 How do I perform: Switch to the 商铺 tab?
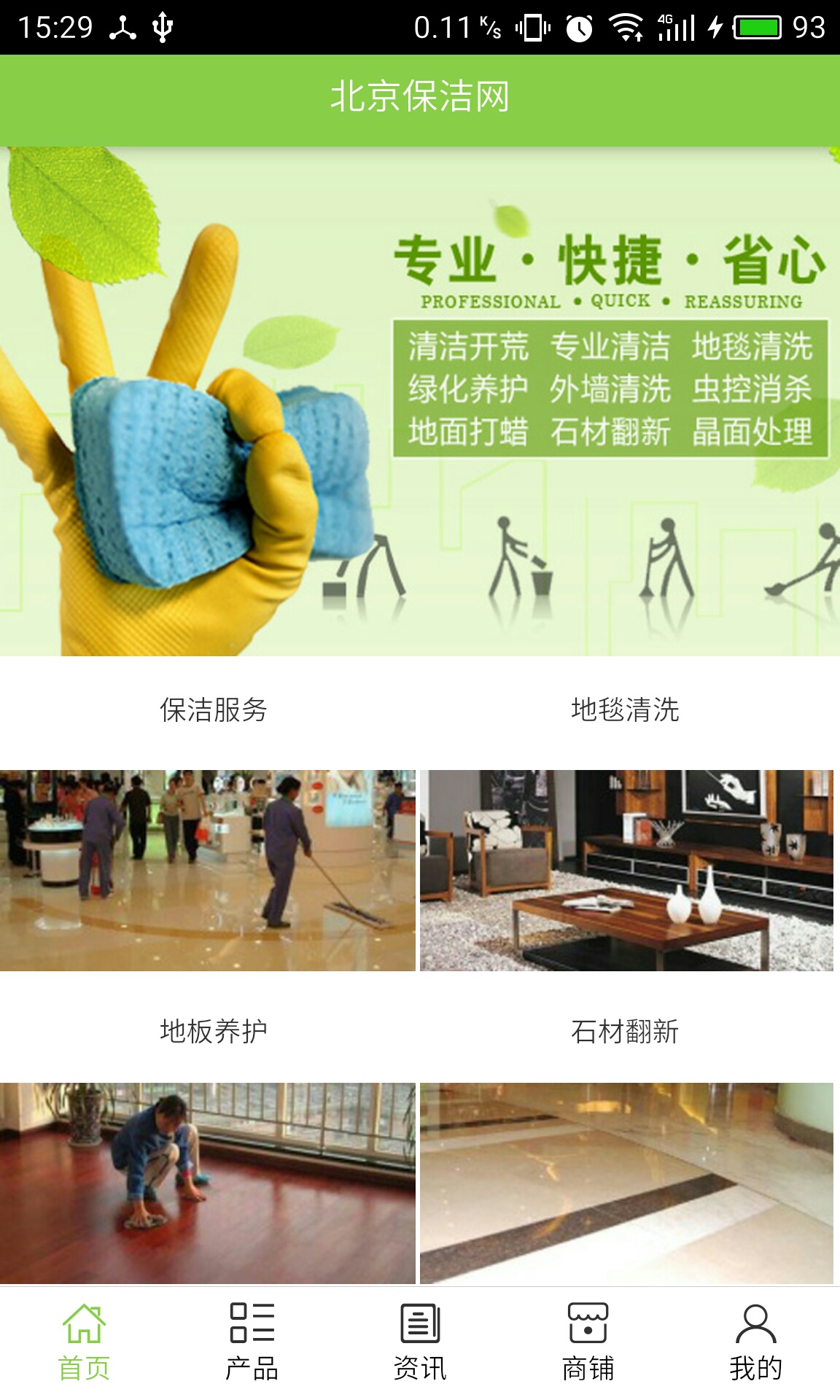pyautogui.click(x=588, y=1343)
